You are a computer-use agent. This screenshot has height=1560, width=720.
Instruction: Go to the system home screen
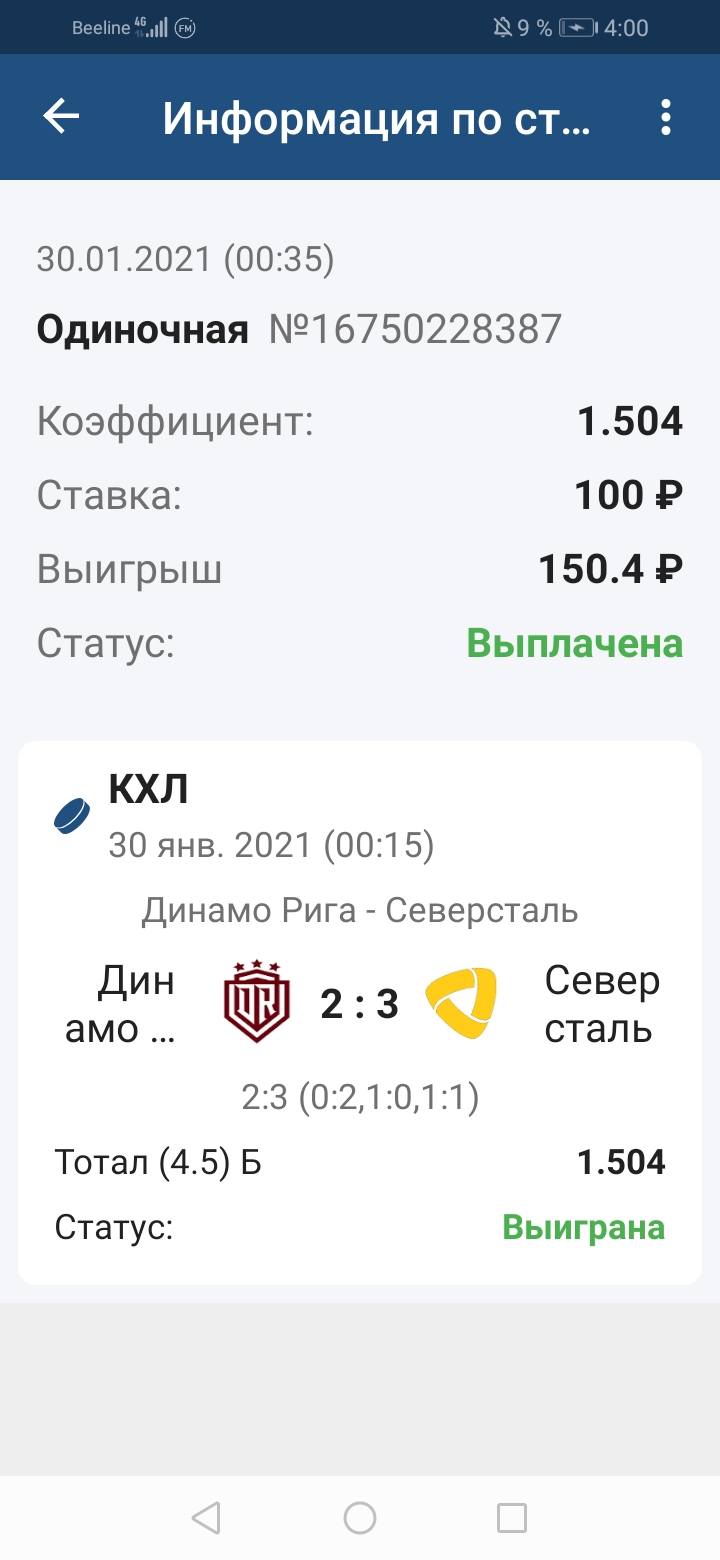[360, 1518]
